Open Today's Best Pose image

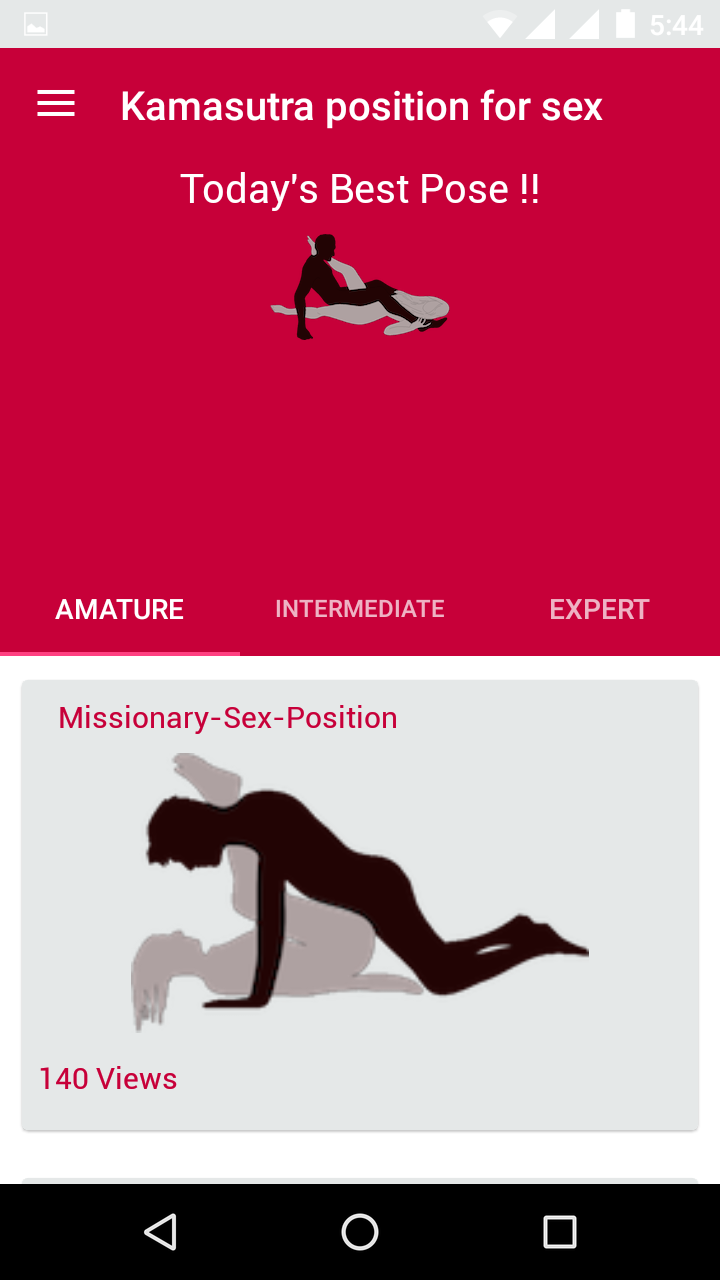[x=360, y=288]
